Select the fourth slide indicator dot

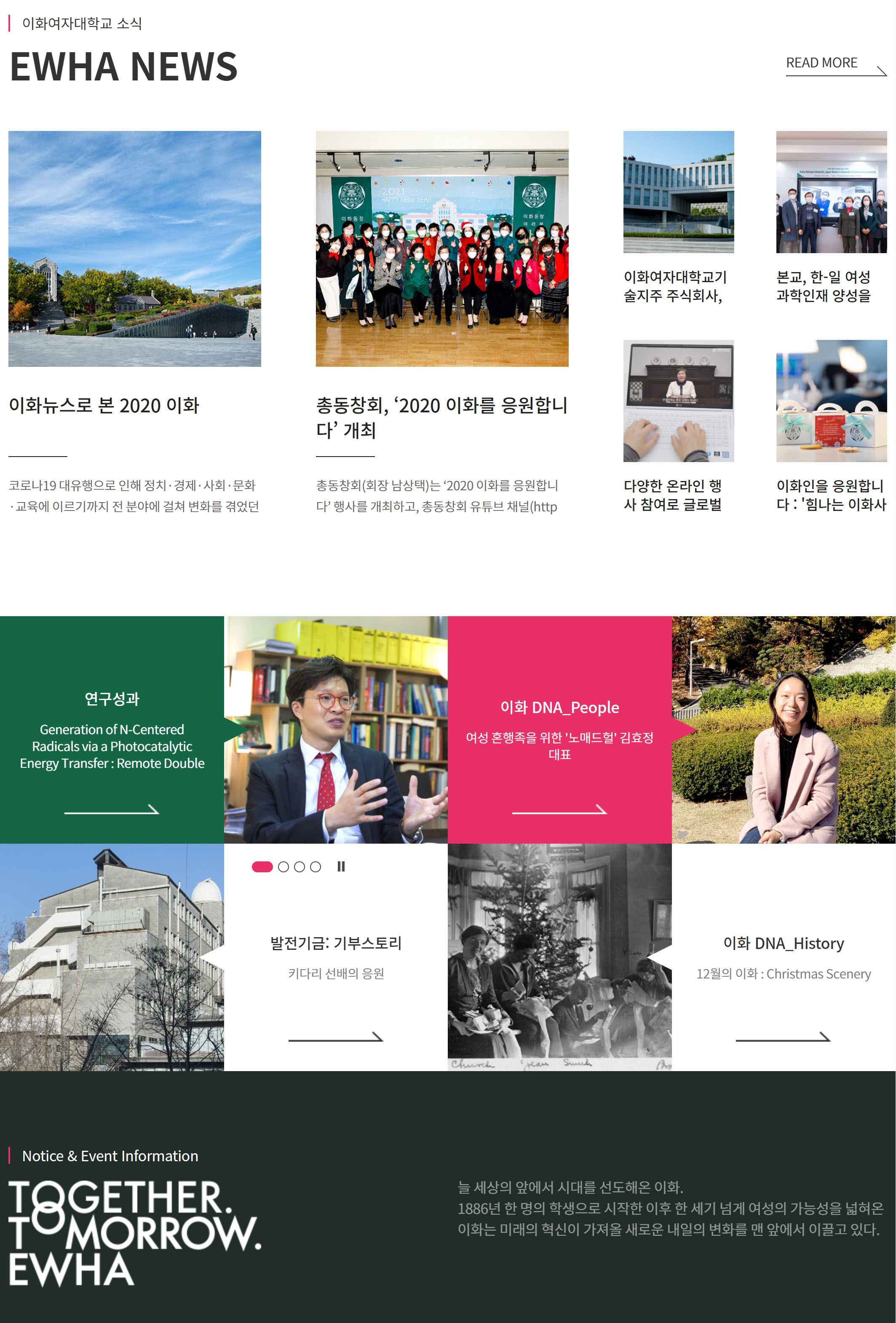pyautogui.click(x=316, y=866)
